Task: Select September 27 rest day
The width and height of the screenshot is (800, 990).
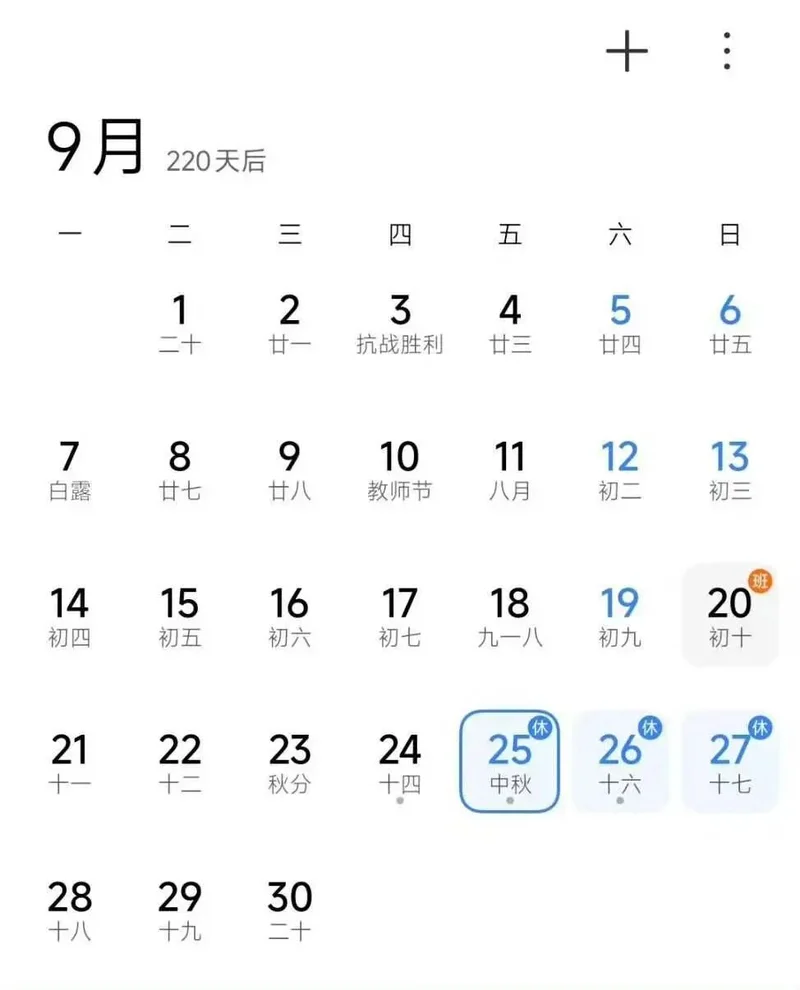Action: 730,762
